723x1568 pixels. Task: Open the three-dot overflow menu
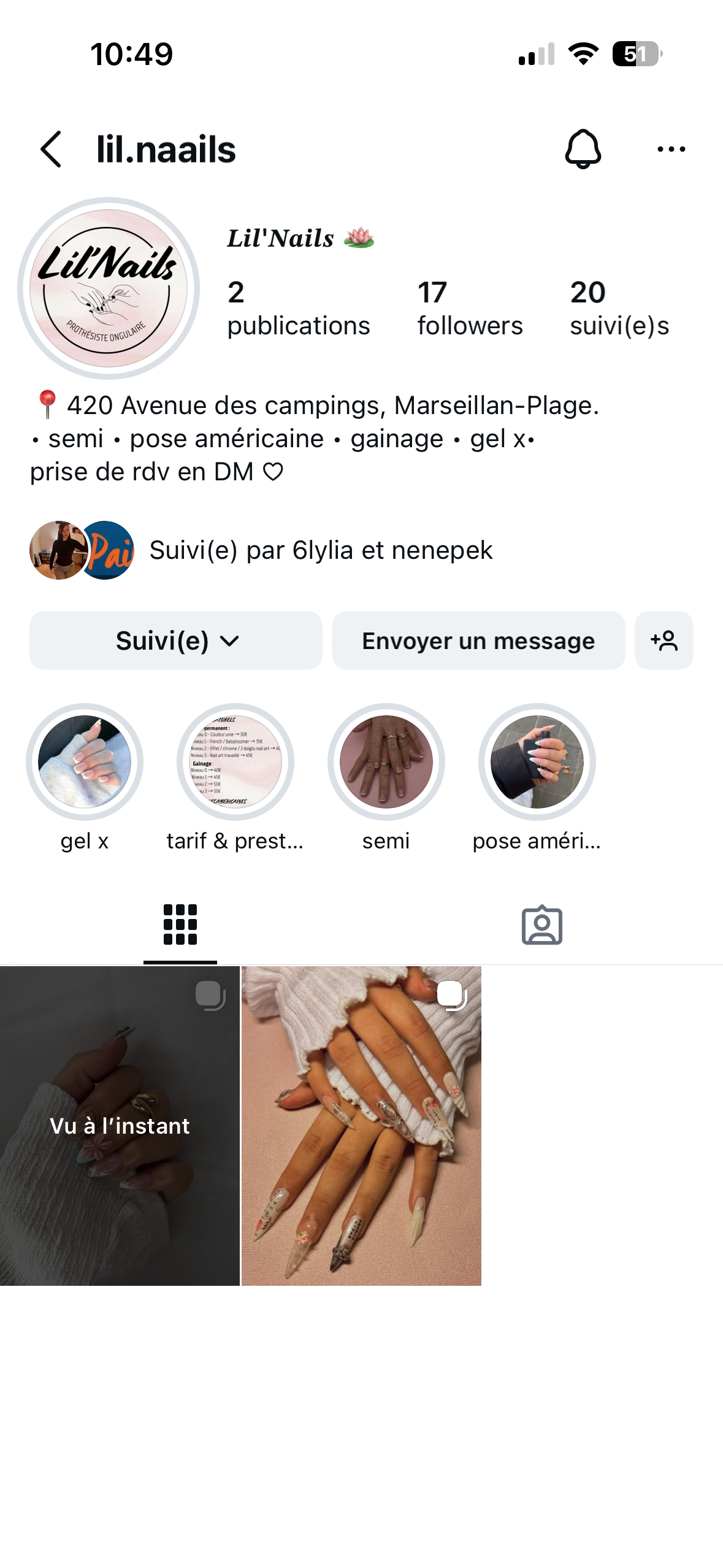pos(671,149)
